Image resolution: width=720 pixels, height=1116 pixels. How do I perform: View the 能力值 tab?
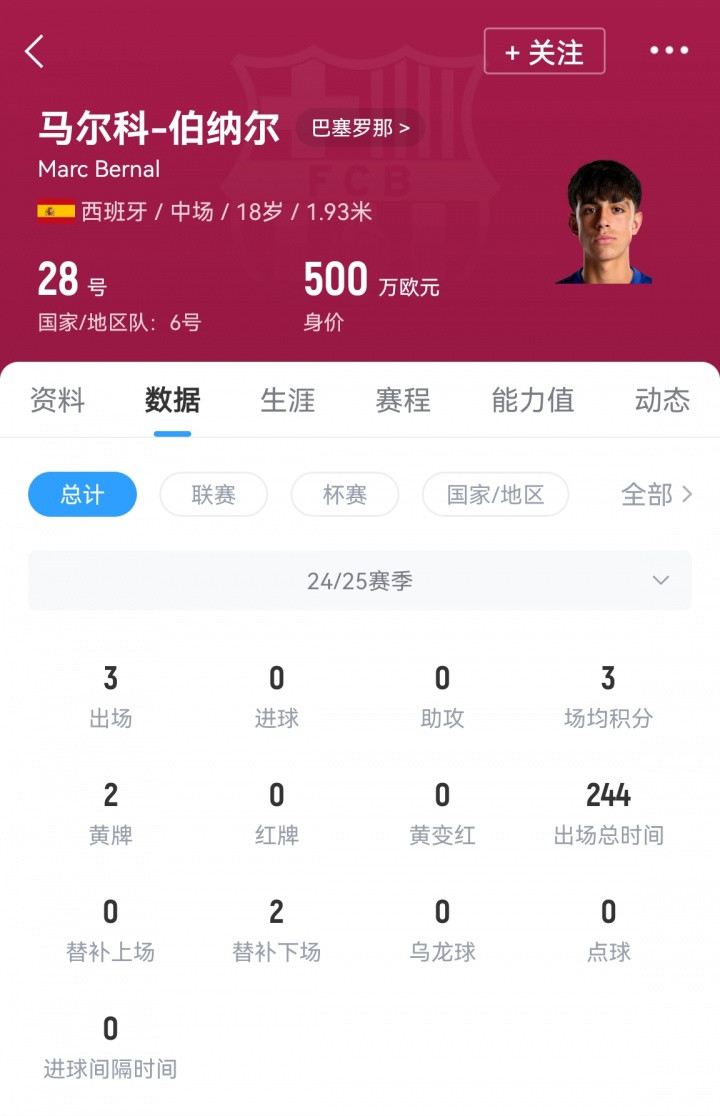(x=532, y=401)
